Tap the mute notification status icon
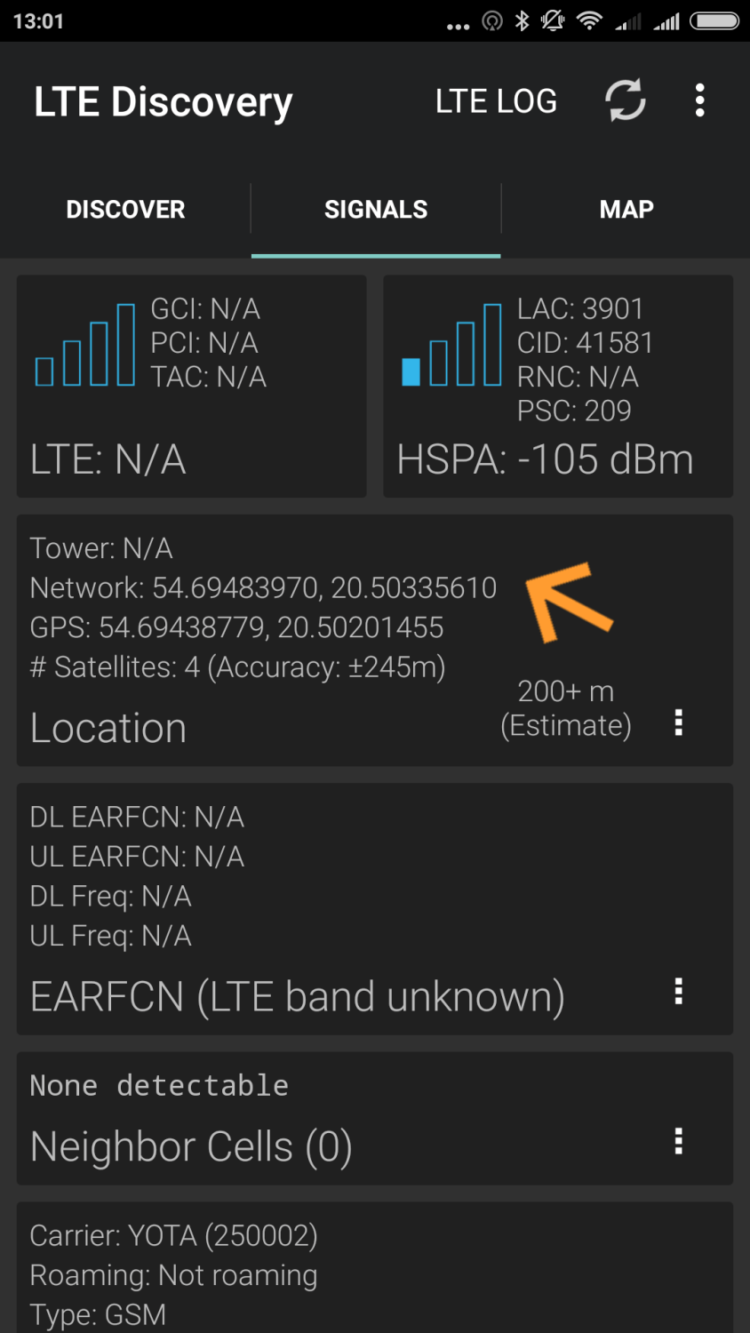 click(553, 21)
